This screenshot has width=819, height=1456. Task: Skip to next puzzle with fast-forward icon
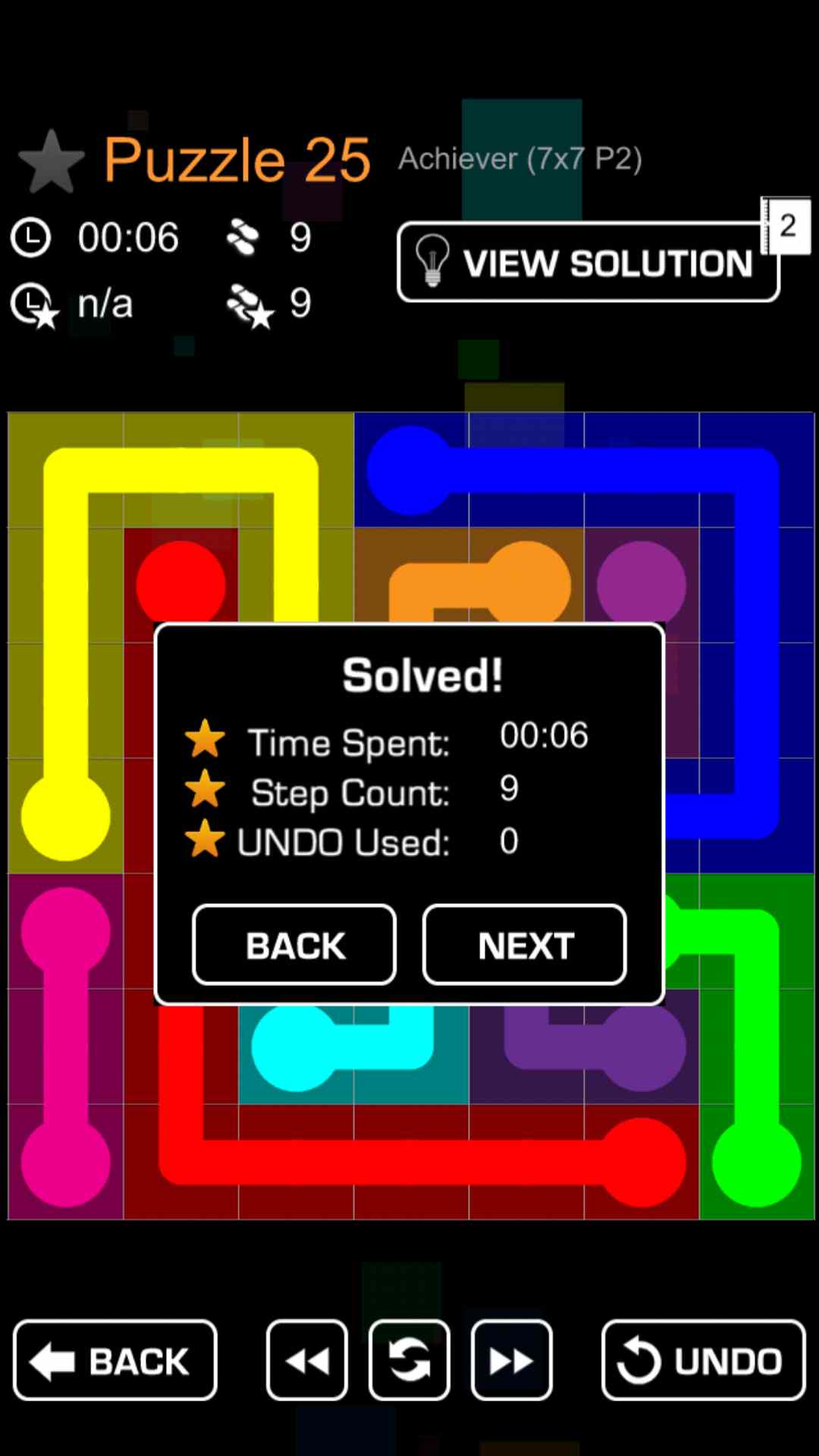tap(512, 1360)
